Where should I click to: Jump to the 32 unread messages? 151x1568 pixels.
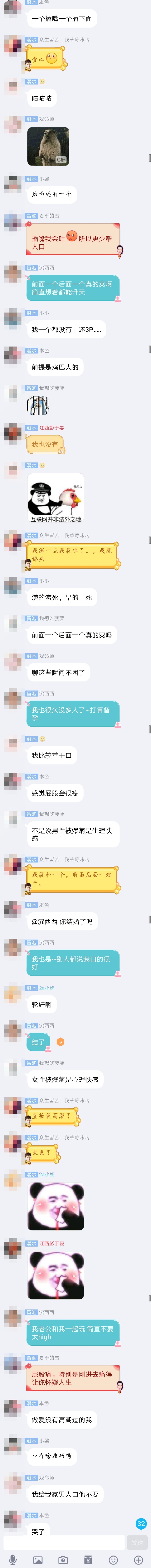[141, 1524]
